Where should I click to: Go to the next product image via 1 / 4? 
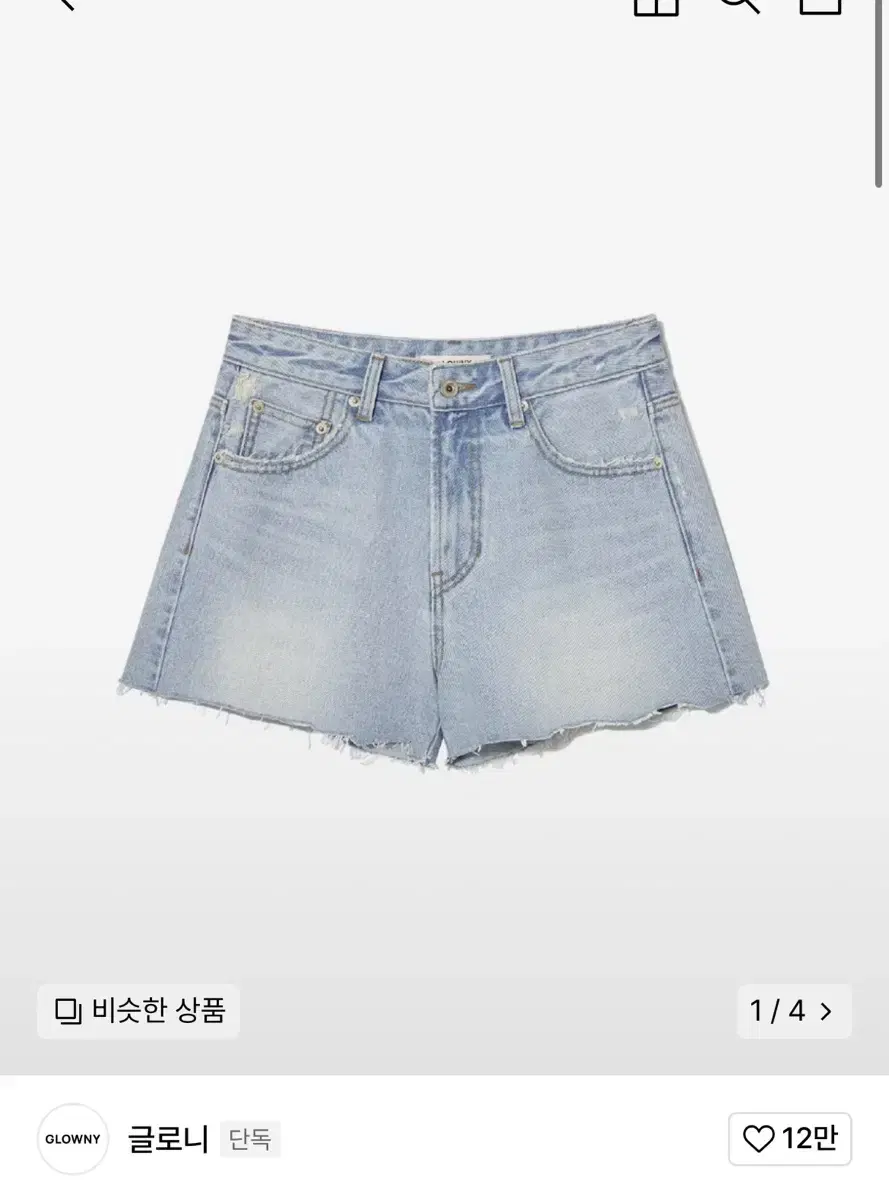(x=794, y=1011)
